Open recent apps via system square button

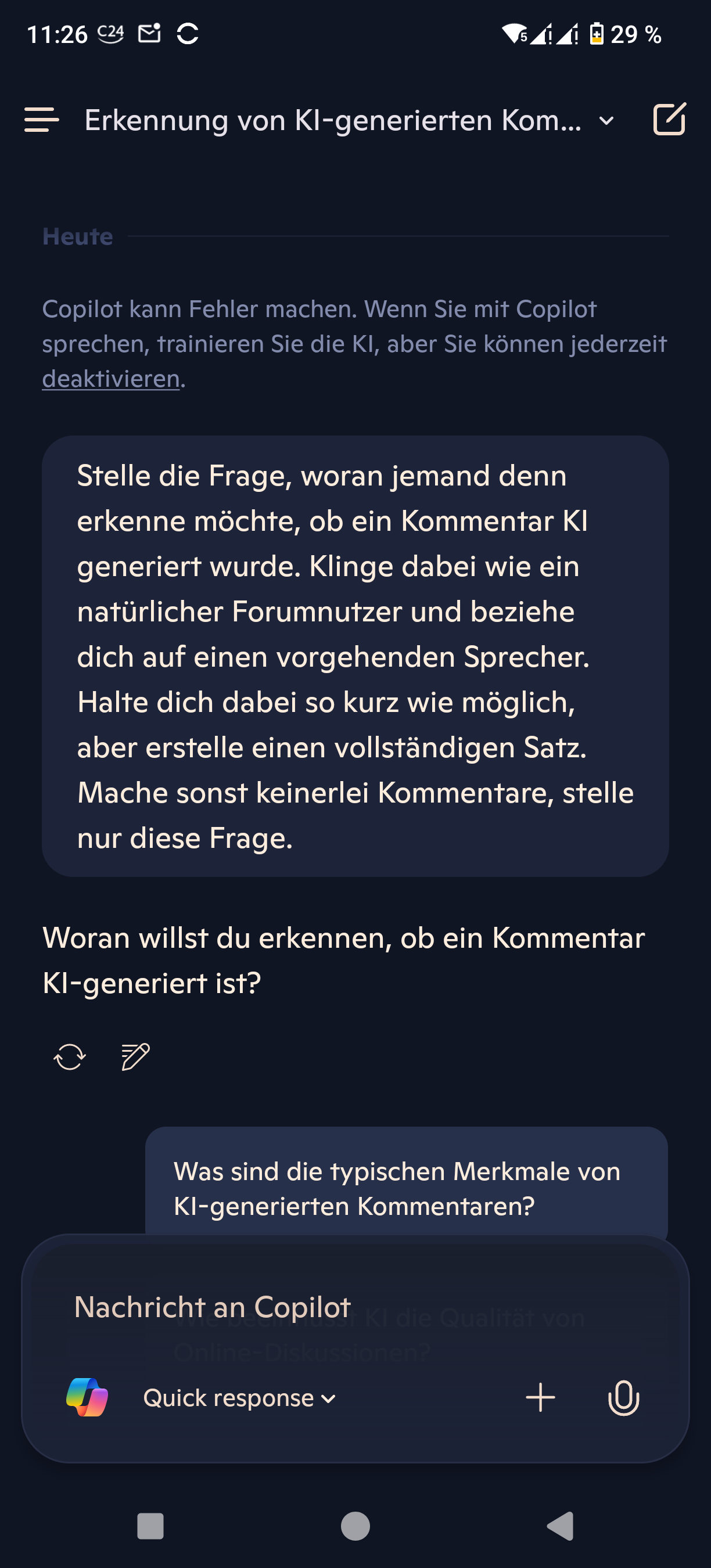point(150,1526)
